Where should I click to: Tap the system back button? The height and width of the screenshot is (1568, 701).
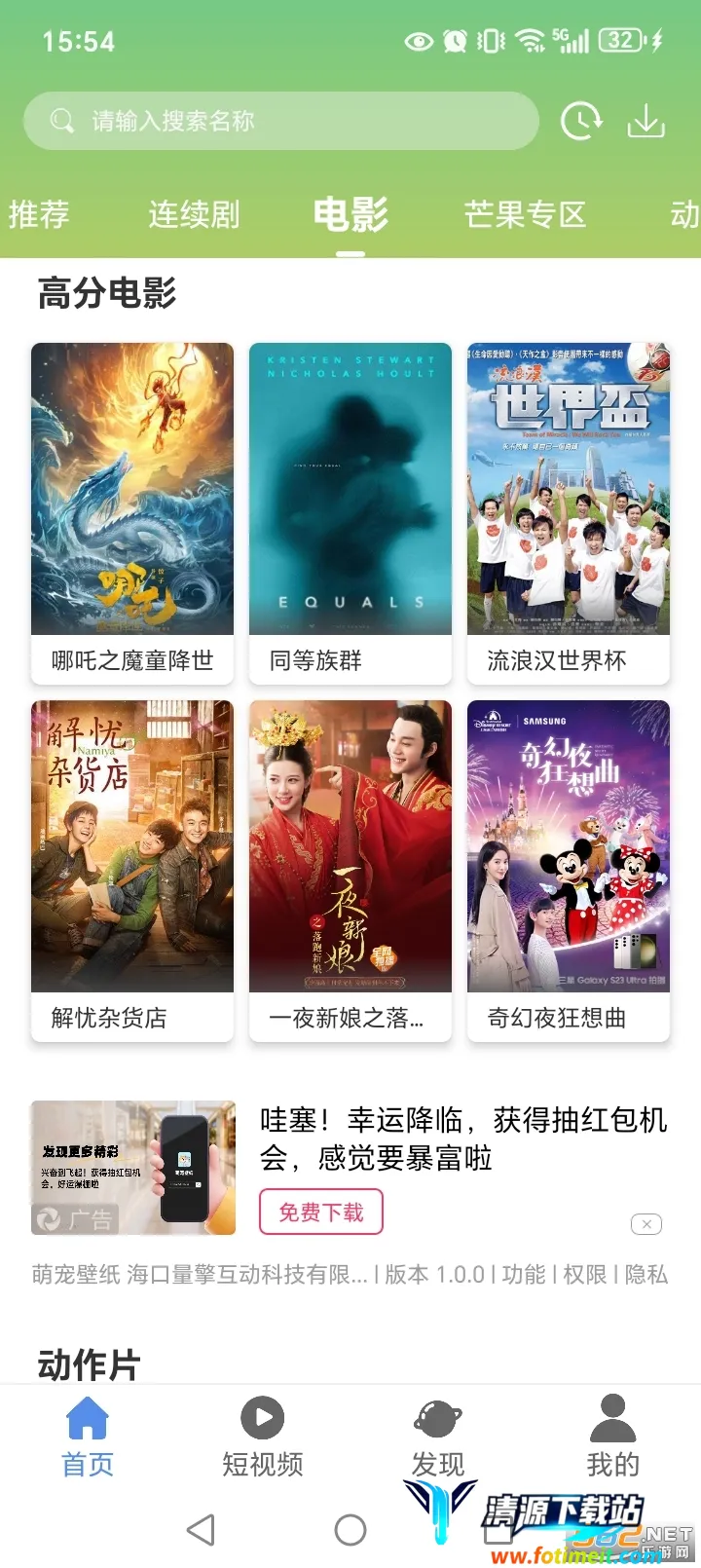pyautogui.click(x=201, y=1530)
